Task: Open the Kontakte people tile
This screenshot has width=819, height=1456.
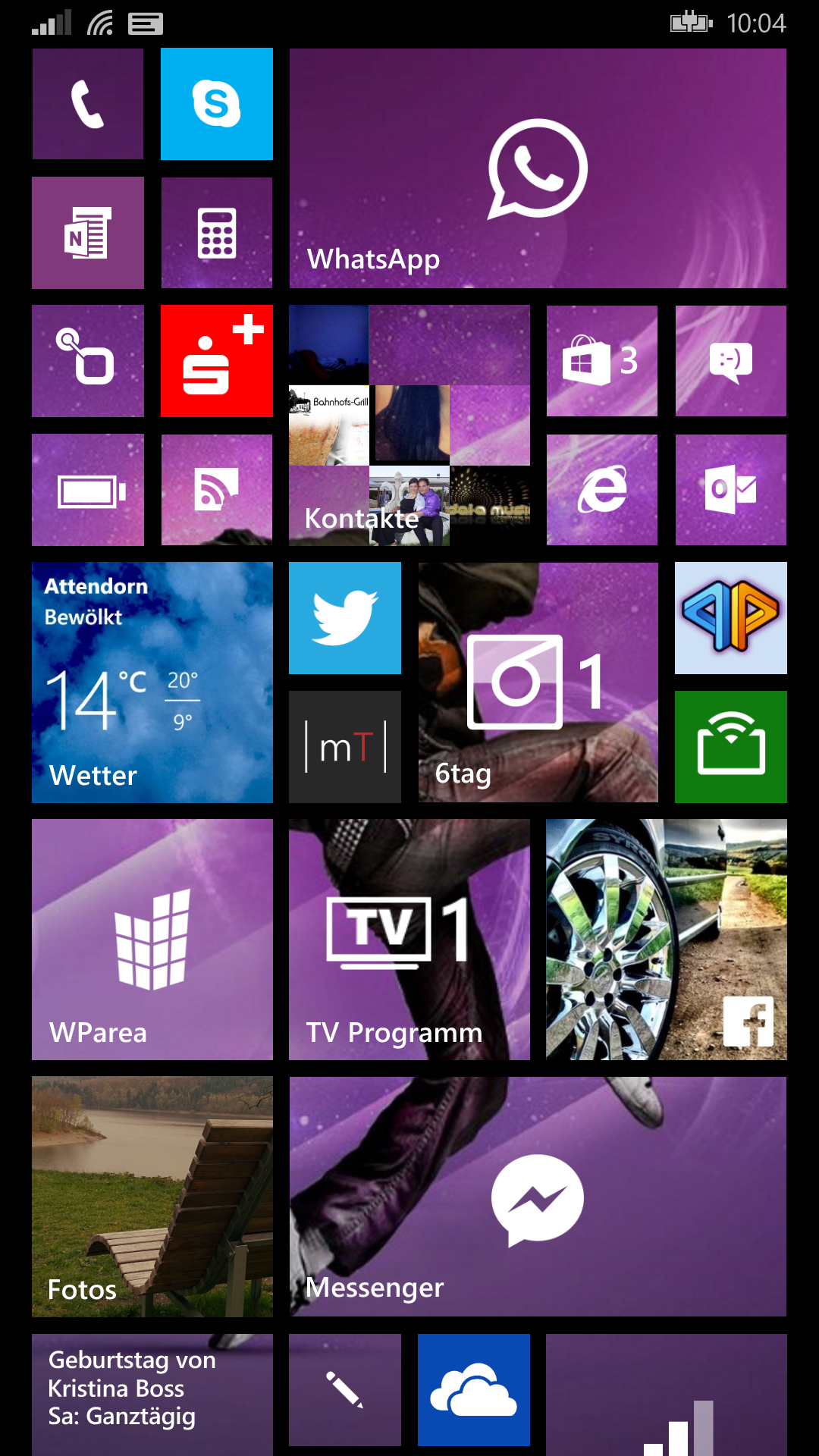Action: [409, 425]
